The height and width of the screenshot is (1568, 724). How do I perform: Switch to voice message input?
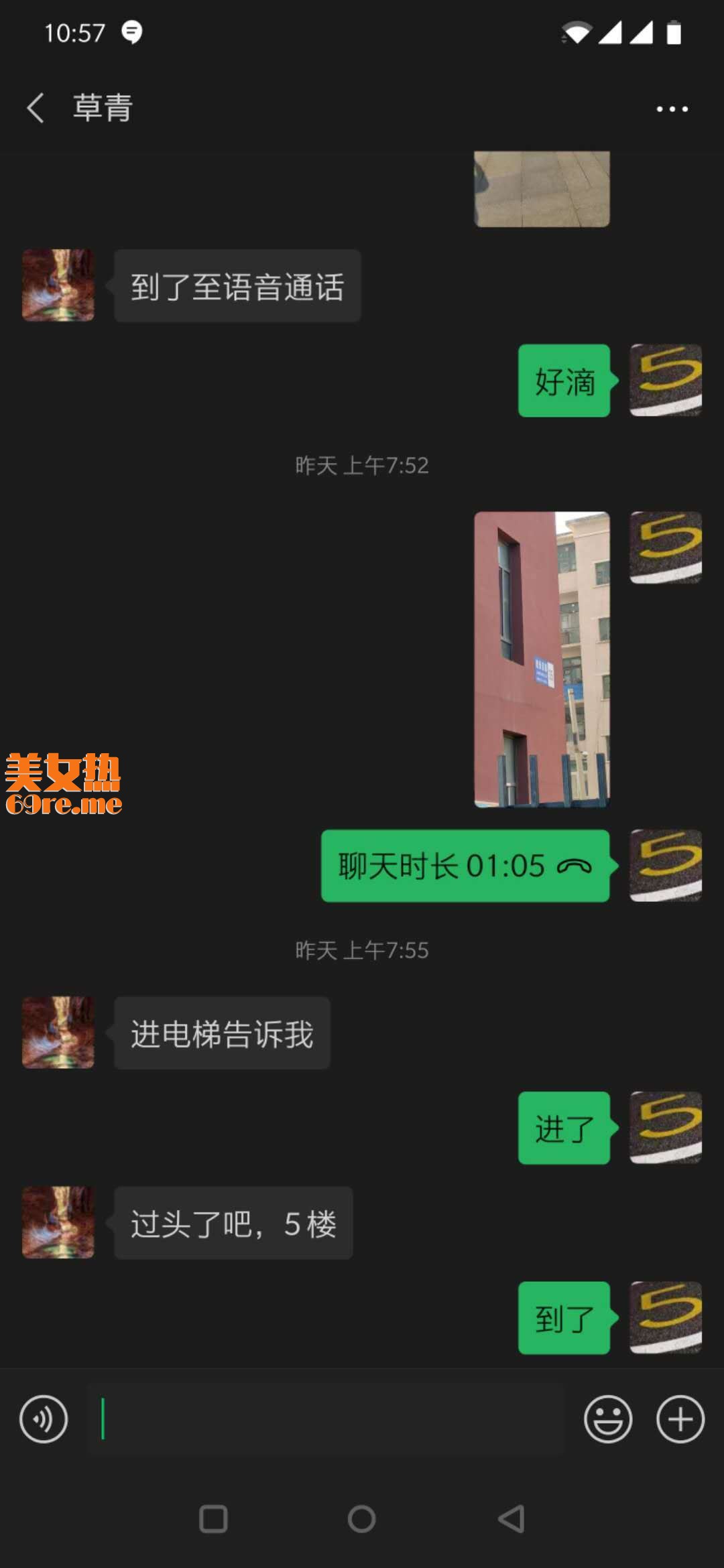[44, 1419]
